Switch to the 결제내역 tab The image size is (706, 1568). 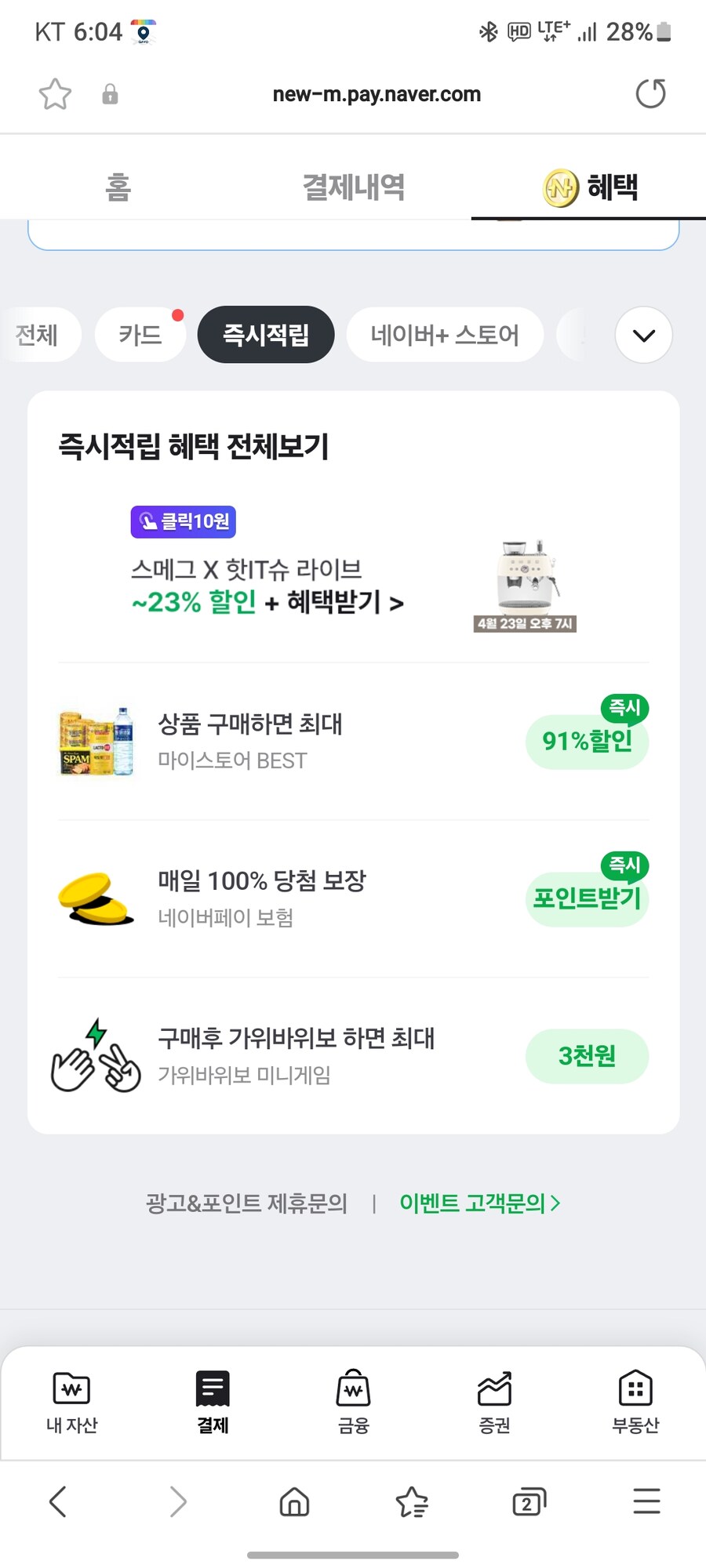(353, 187)
